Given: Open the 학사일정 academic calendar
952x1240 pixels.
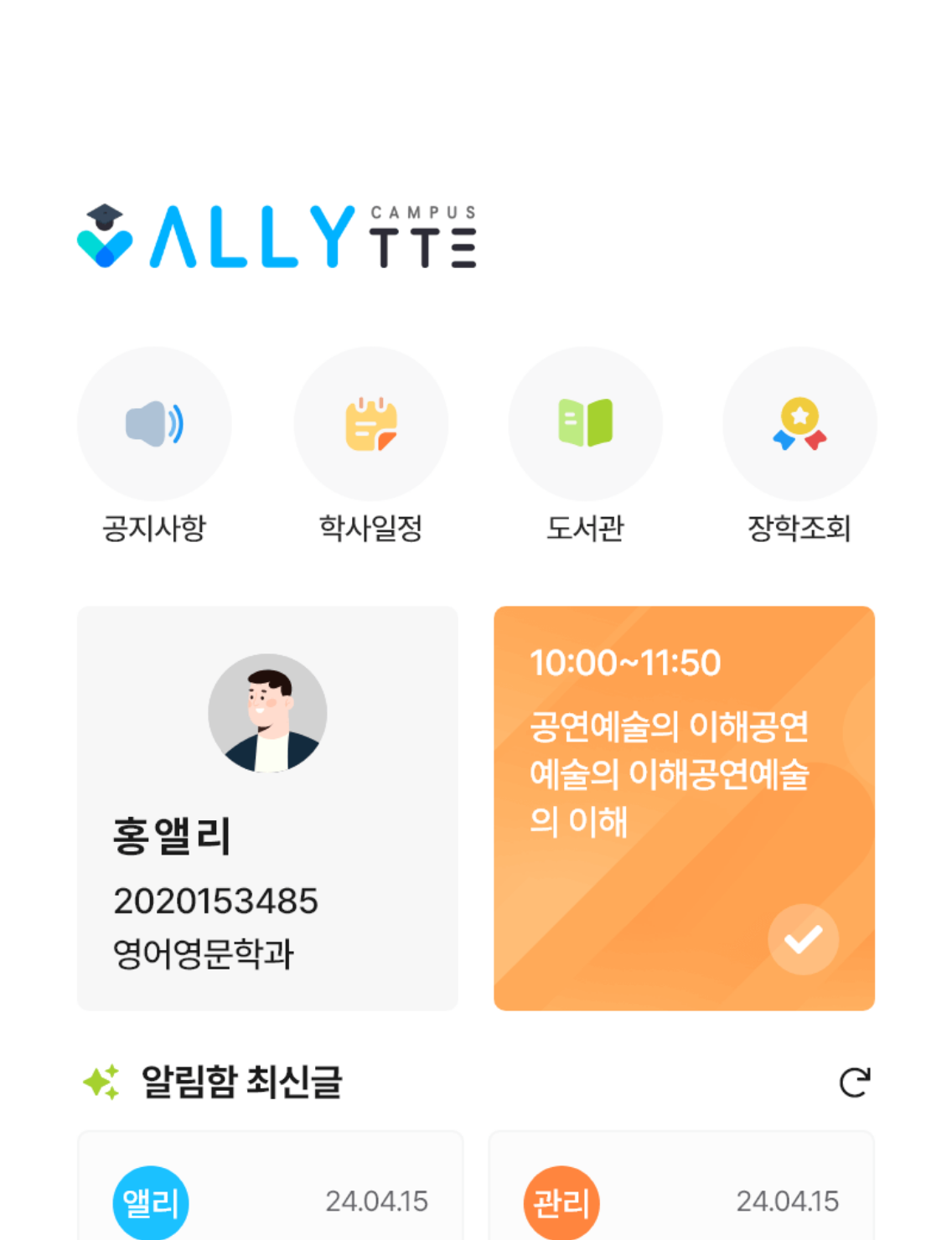Looking at the screenshot, I should 370,425.
